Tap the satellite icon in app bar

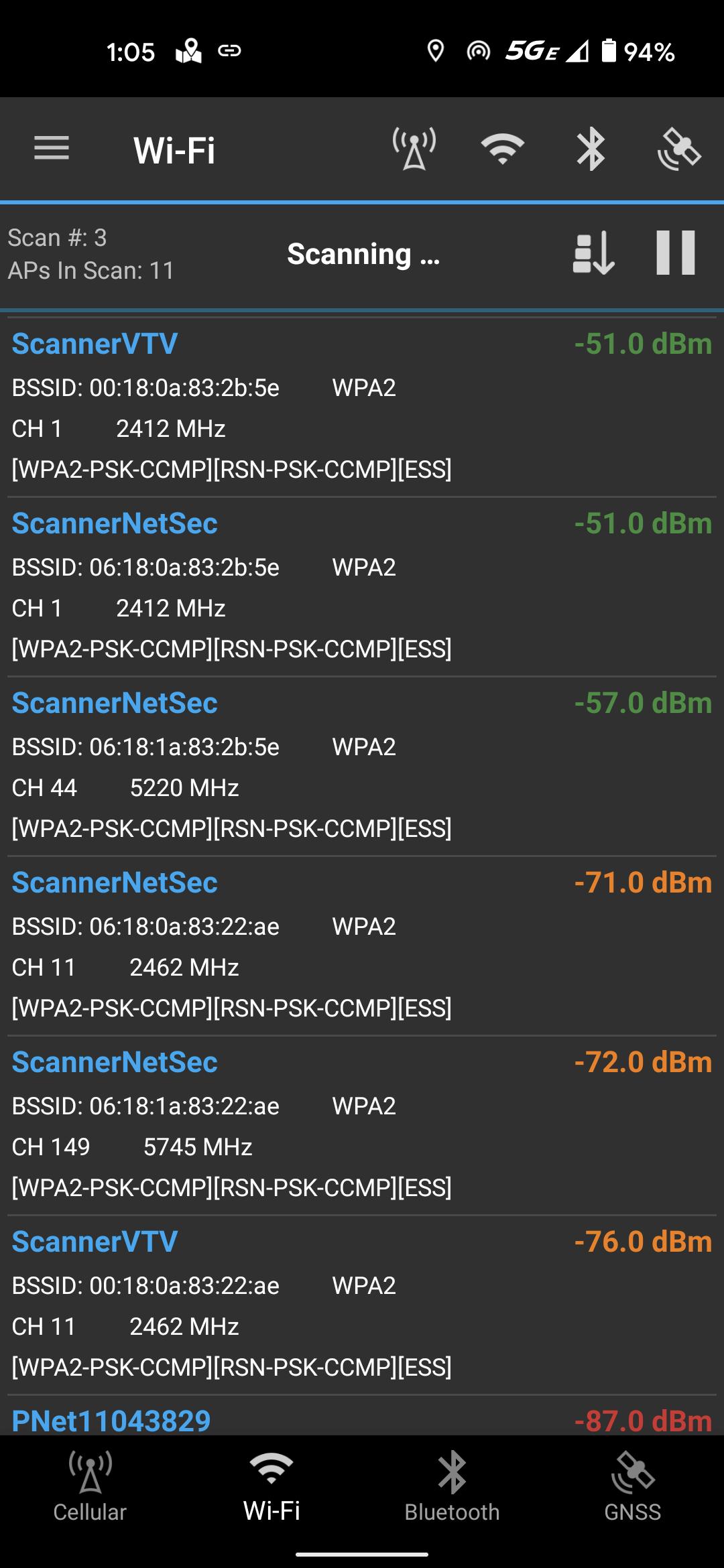[679, 148]
